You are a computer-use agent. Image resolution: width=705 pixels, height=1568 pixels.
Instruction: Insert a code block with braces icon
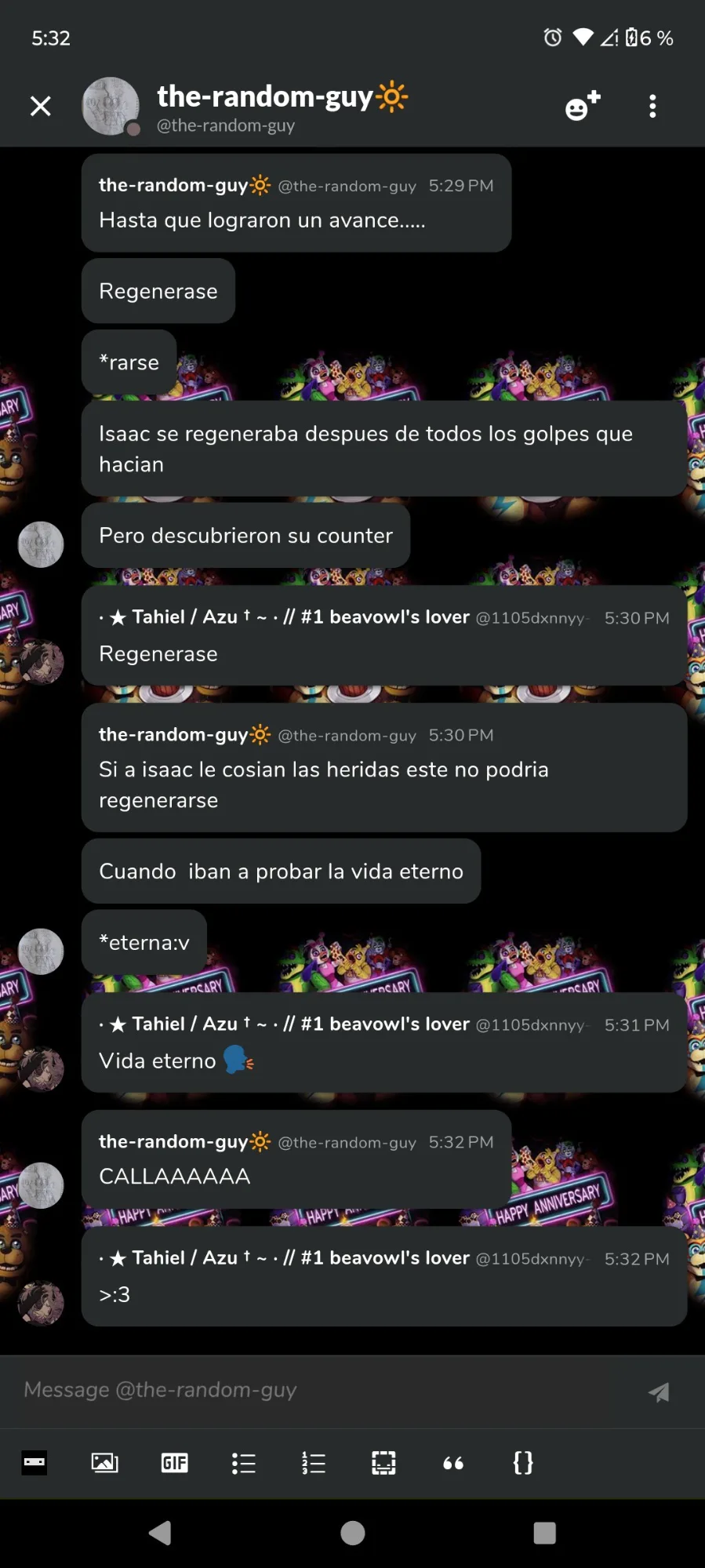pyautogui.click(x=523, y=1462)
